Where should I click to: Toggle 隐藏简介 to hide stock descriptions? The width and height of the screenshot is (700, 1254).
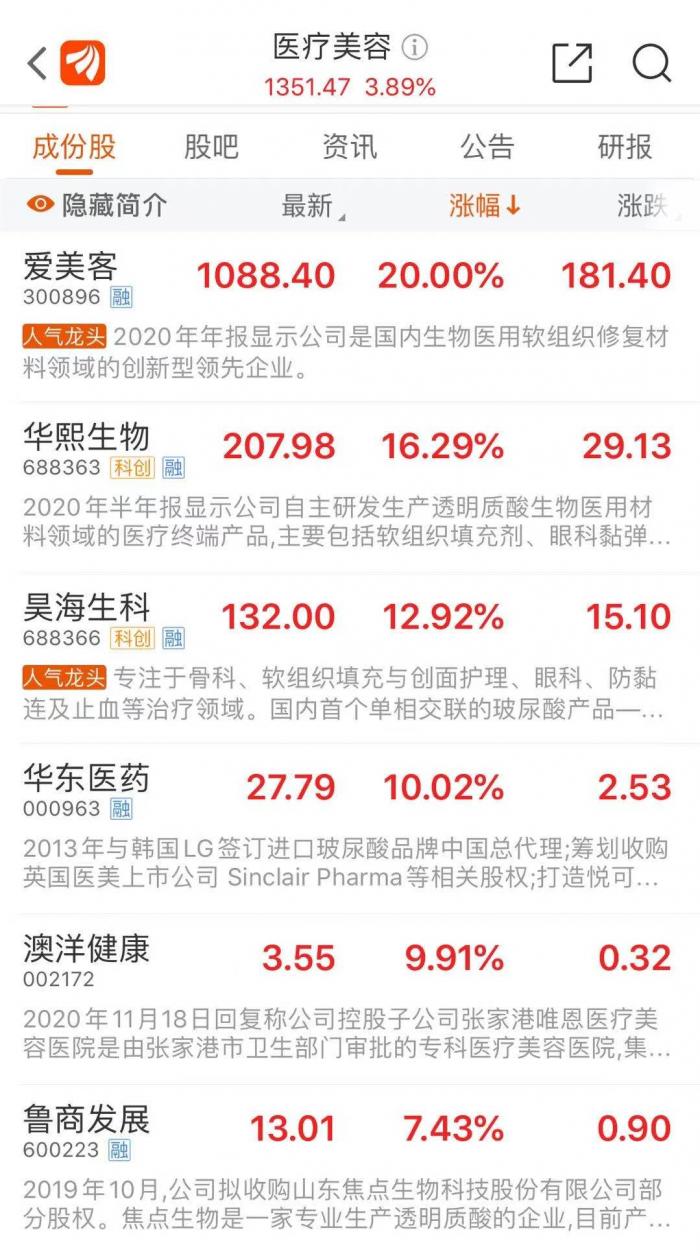click(x=97, y=206)
